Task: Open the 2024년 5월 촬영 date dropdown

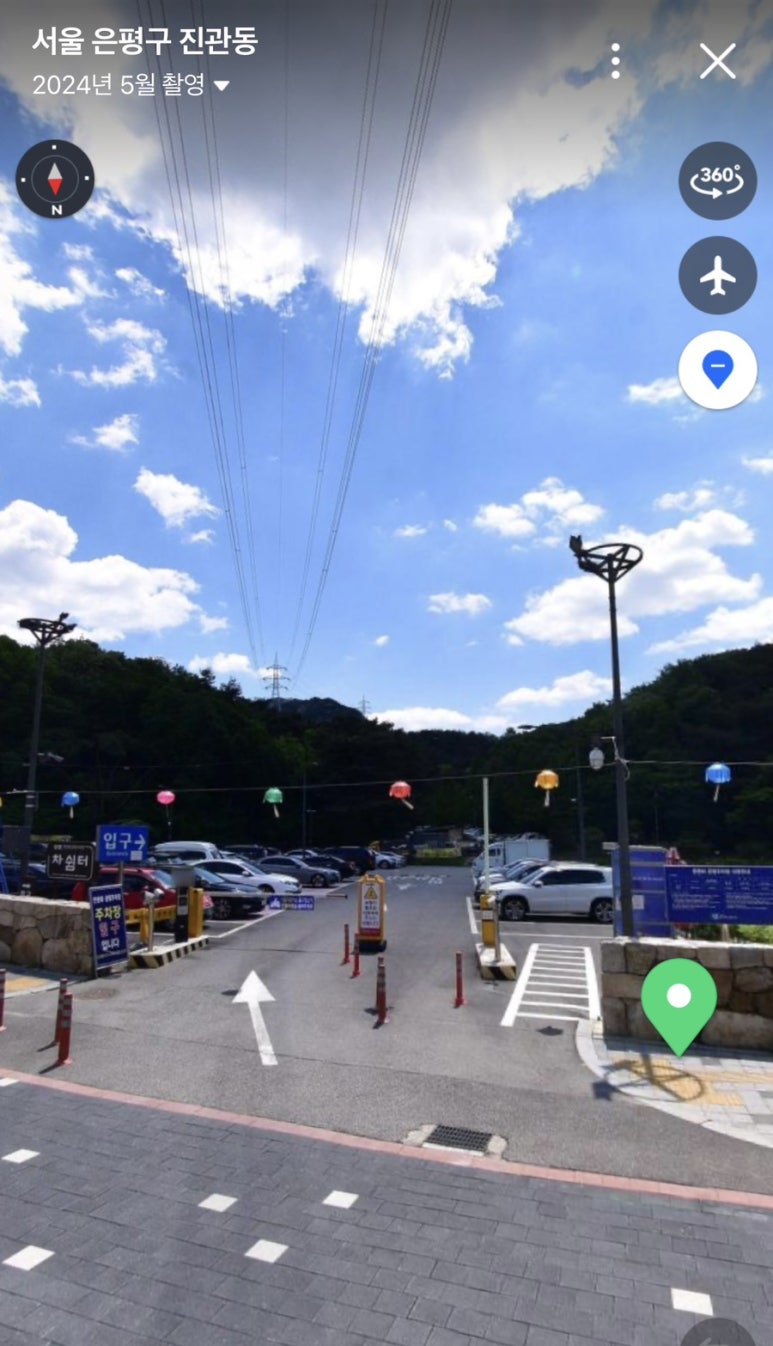Action: [x=131, y=85]
